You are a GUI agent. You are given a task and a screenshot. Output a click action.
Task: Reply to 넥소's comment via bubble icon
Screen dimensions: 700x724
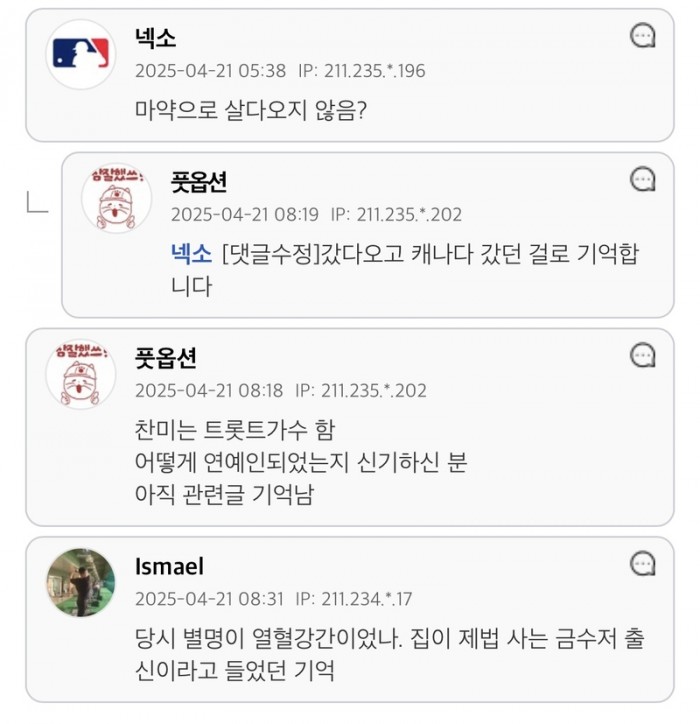click(x=643, y=37)
